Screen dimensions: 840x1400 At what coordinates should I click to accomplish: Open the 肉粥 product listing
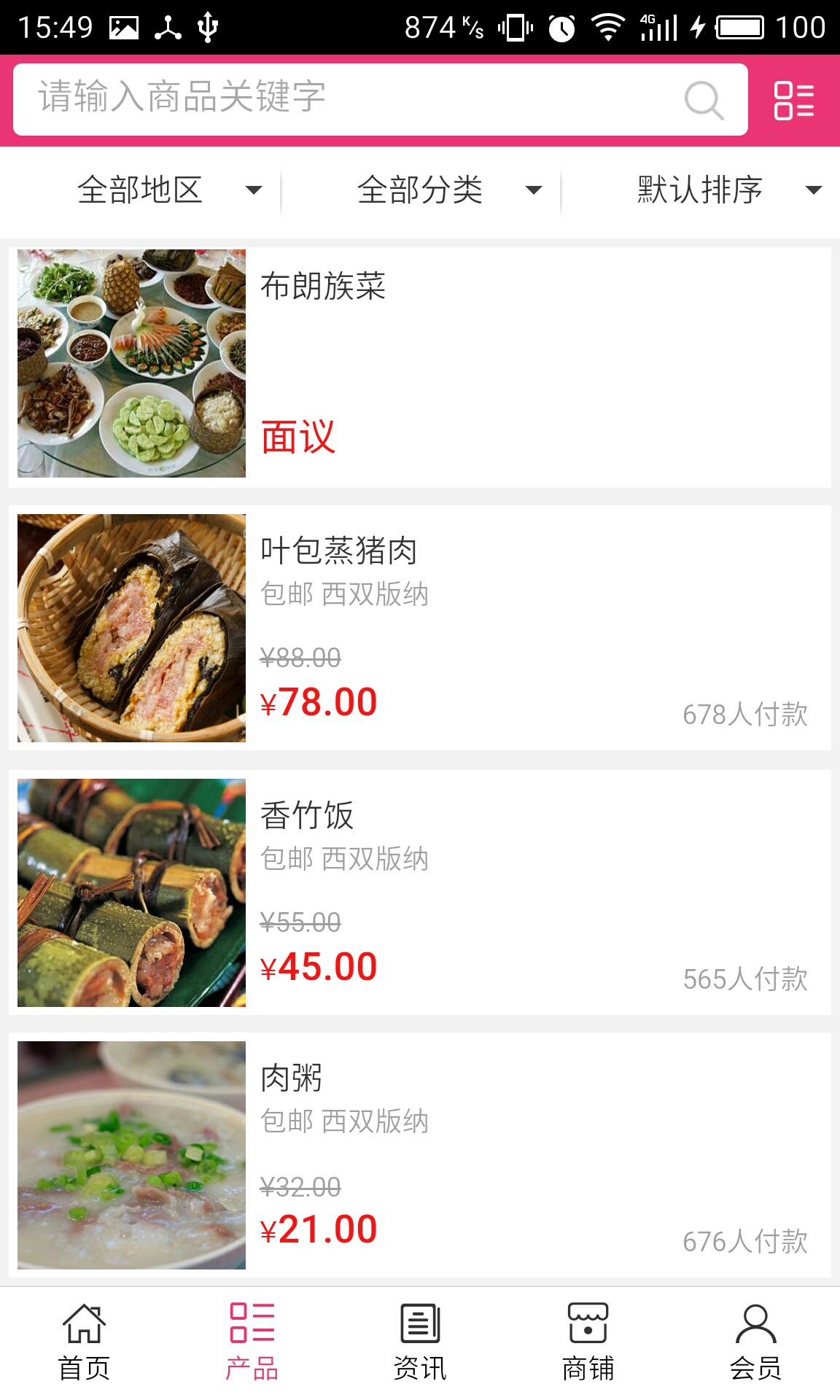420,1155
